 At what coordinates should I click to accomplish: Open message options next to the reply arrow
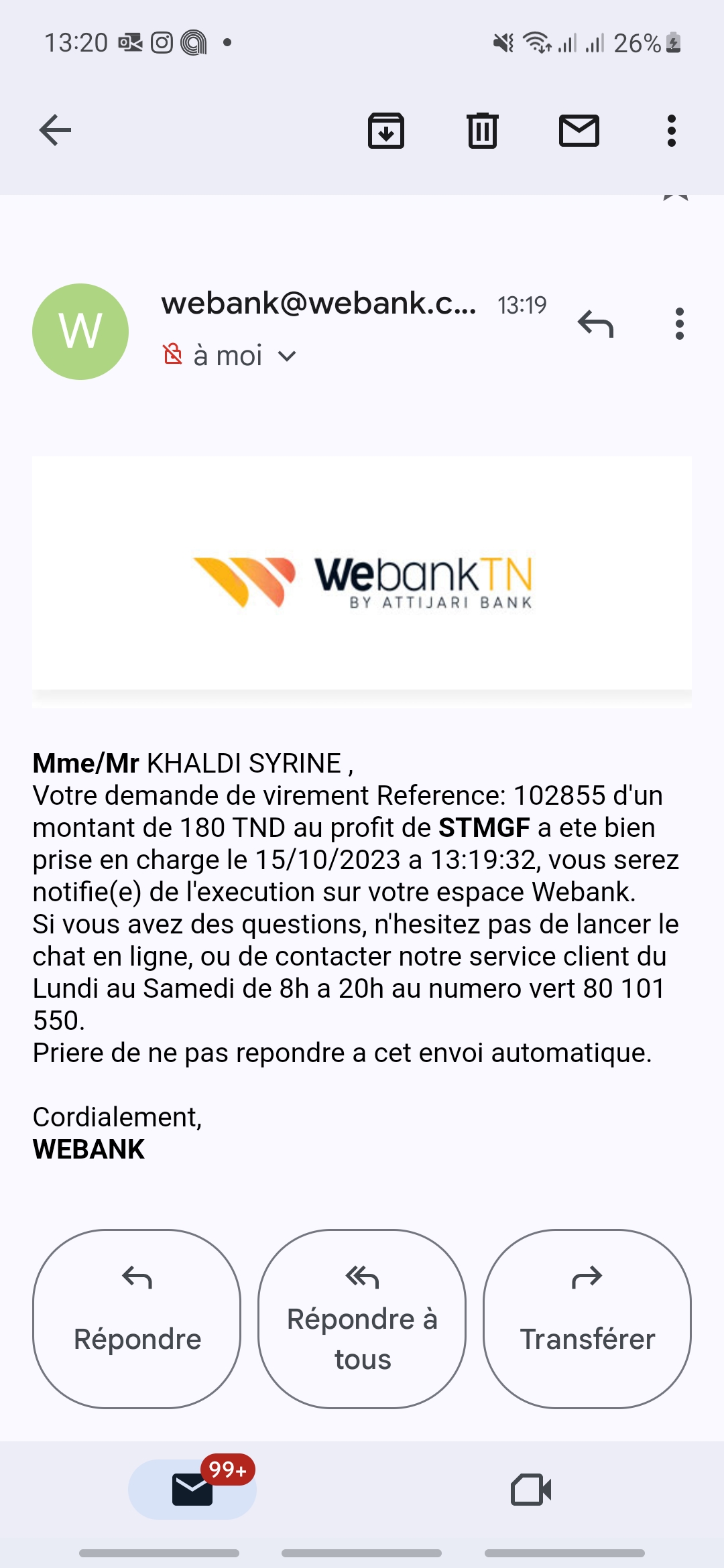(x=679, y=324)
